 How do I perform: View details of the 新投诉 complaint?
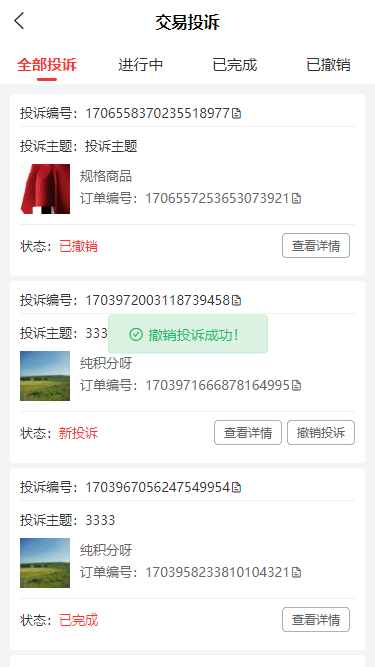pyautogui.click(x=248, y=433)
